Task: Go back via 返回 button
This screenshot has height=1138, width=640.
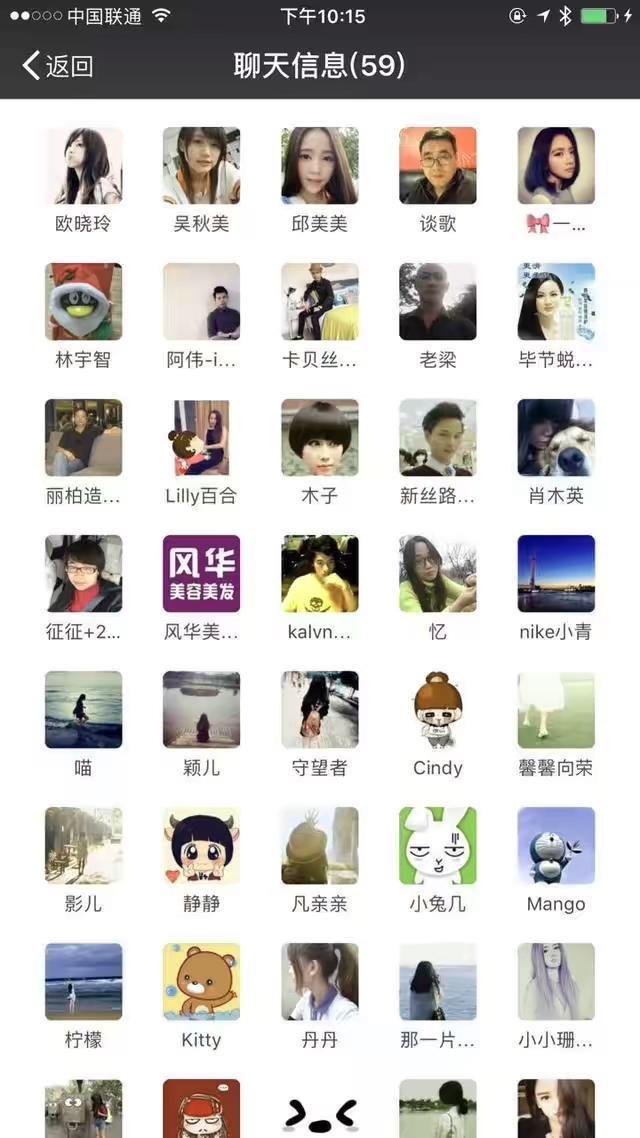Action: tap(58, 66)
